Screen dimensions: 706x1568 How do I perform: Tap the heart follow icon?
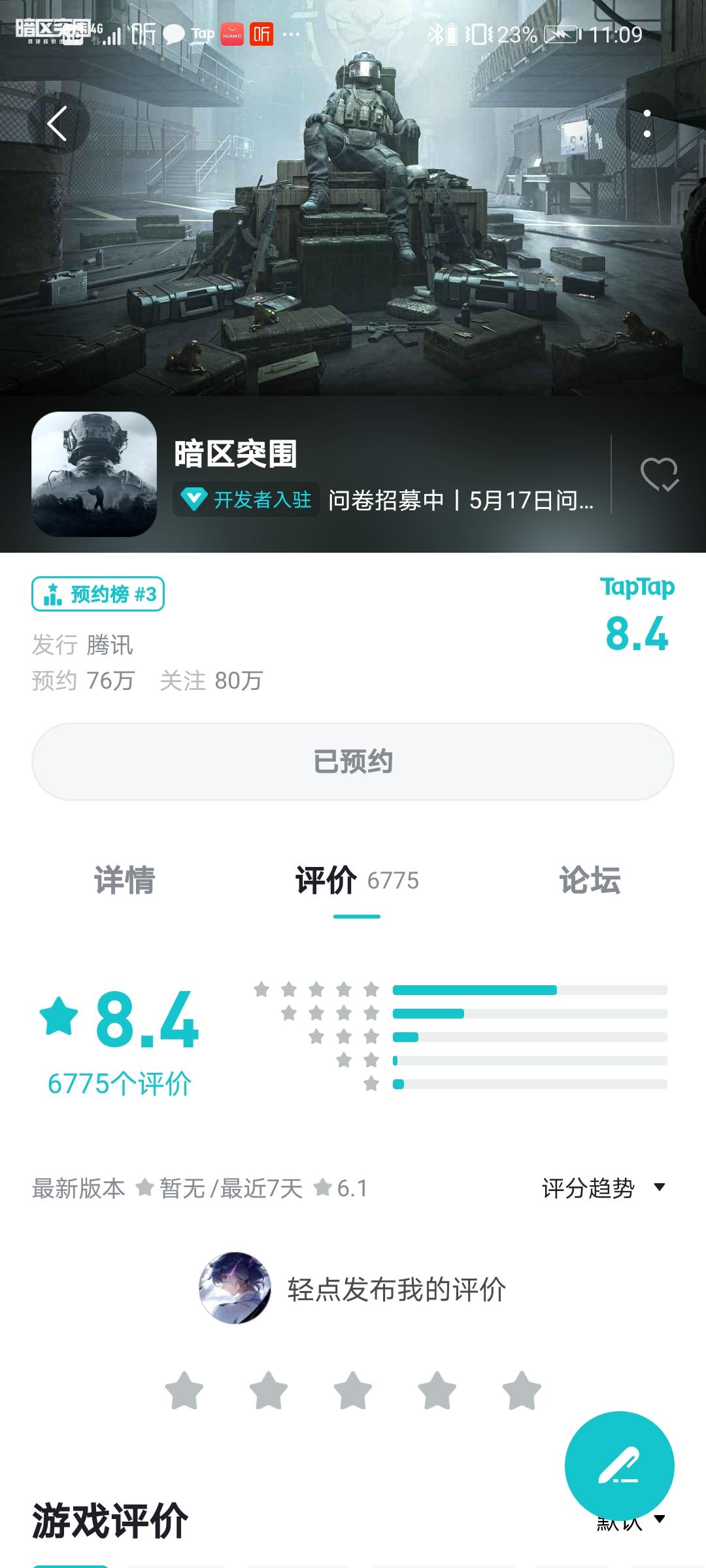tap(659, 475)
